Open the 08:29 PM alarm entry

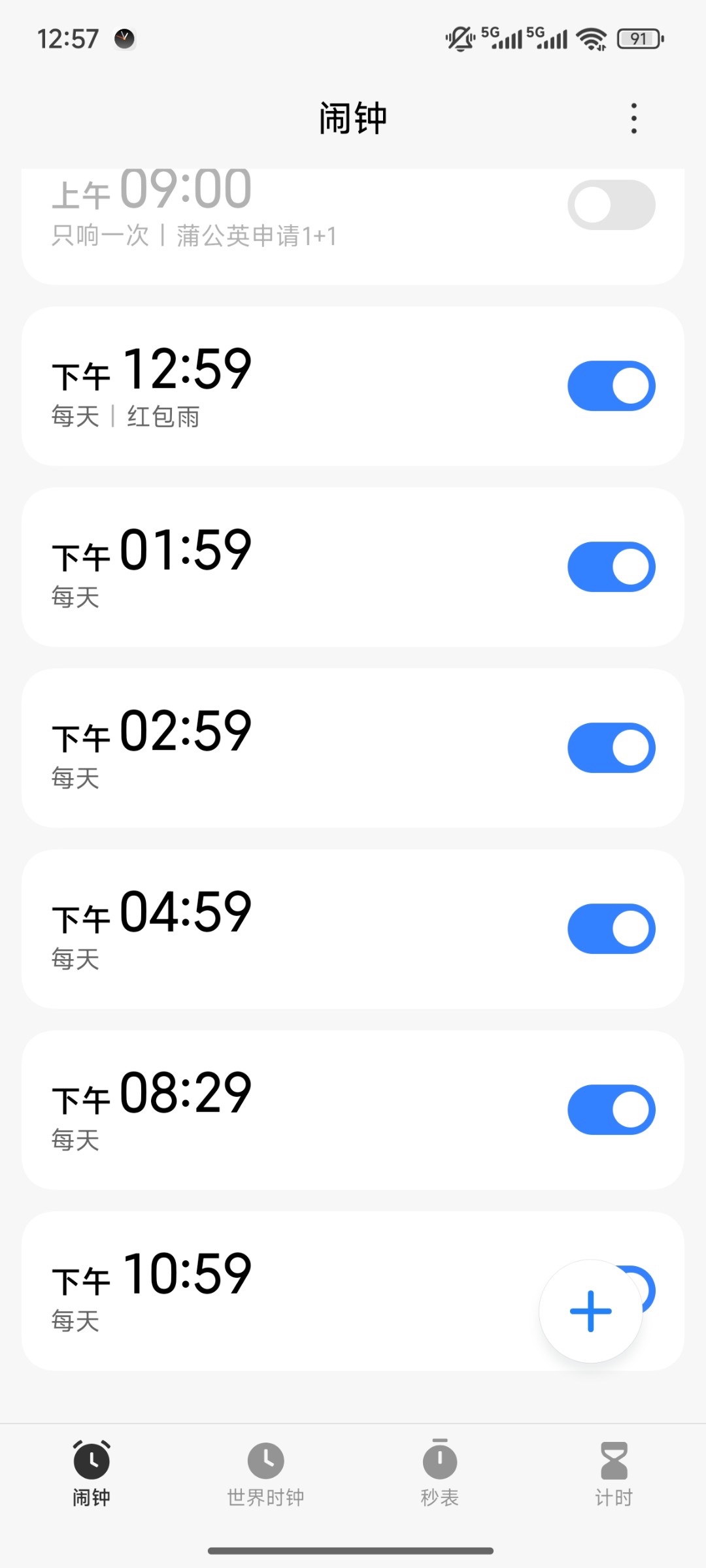tap(261, 1110)
